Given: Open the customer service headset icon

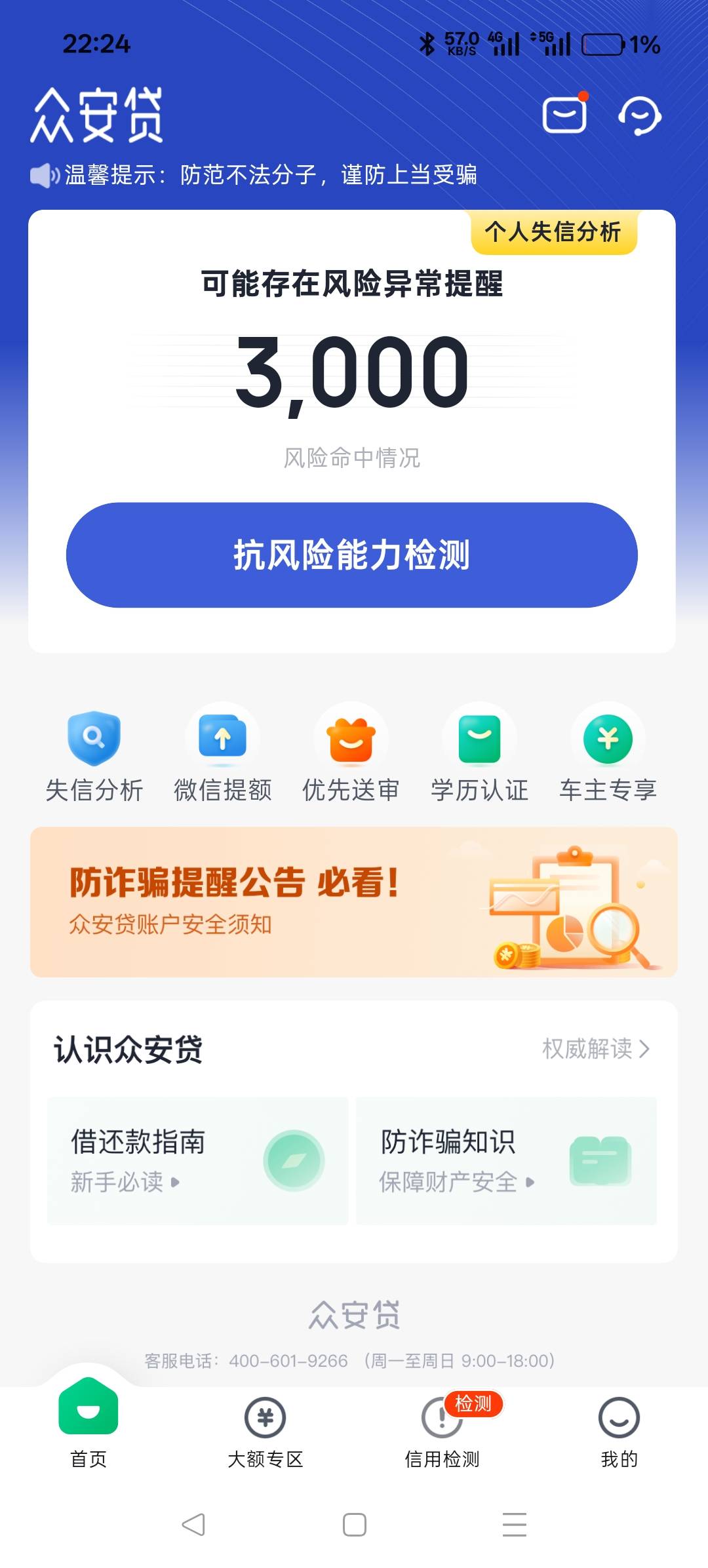Looking at the screenshot, I should point(639,116).
